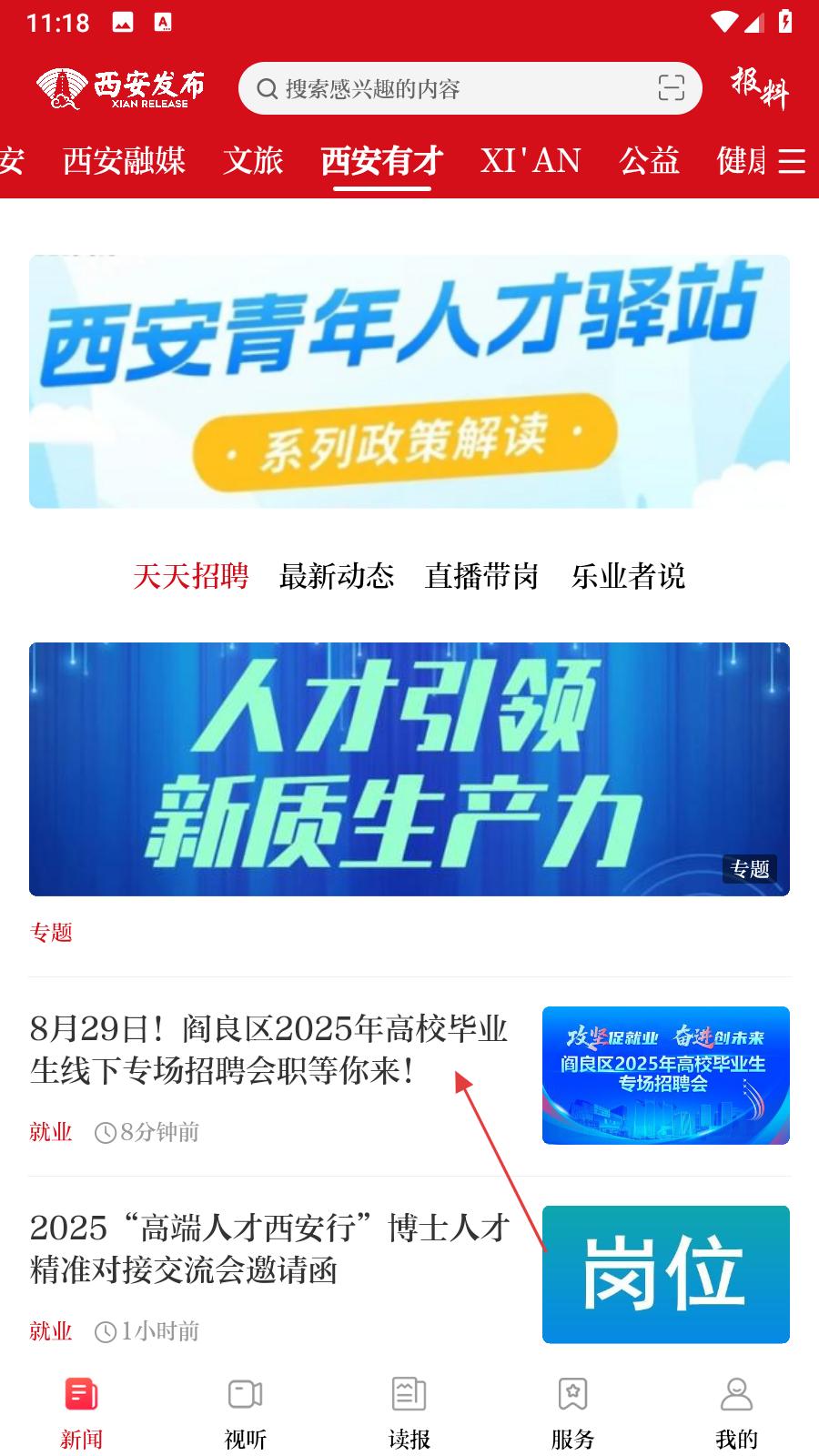This screenshot has width=819, height=1456.
Task: Go to the 读报 bottom tab
Action: tap(409, 1412)
